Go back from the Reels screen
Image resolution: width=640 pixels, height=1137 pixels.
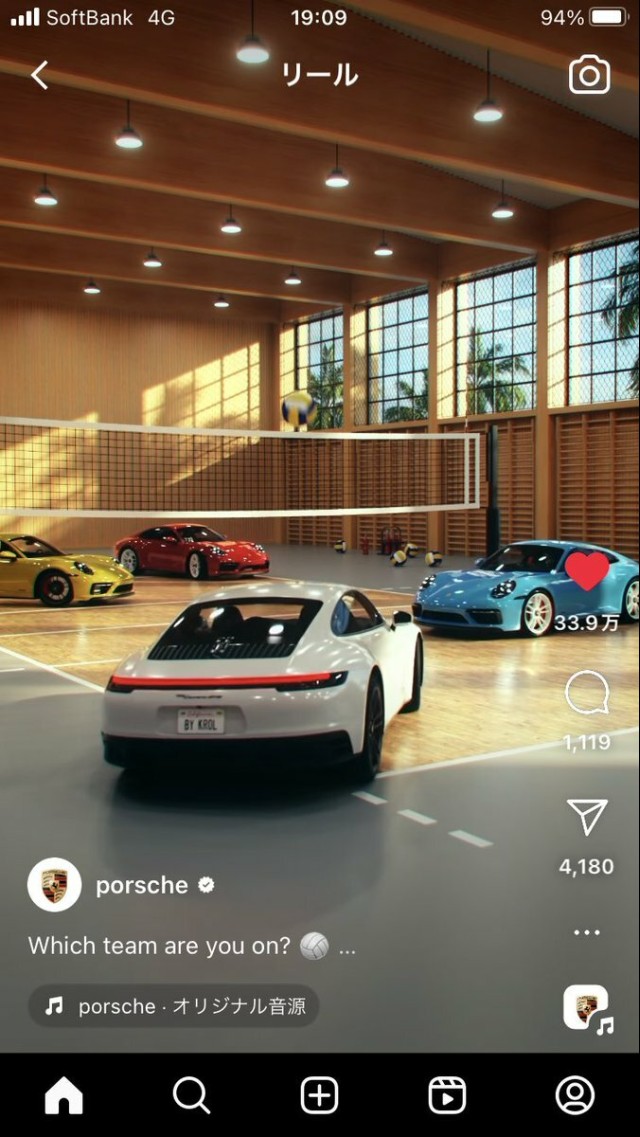tap(40, 75)
